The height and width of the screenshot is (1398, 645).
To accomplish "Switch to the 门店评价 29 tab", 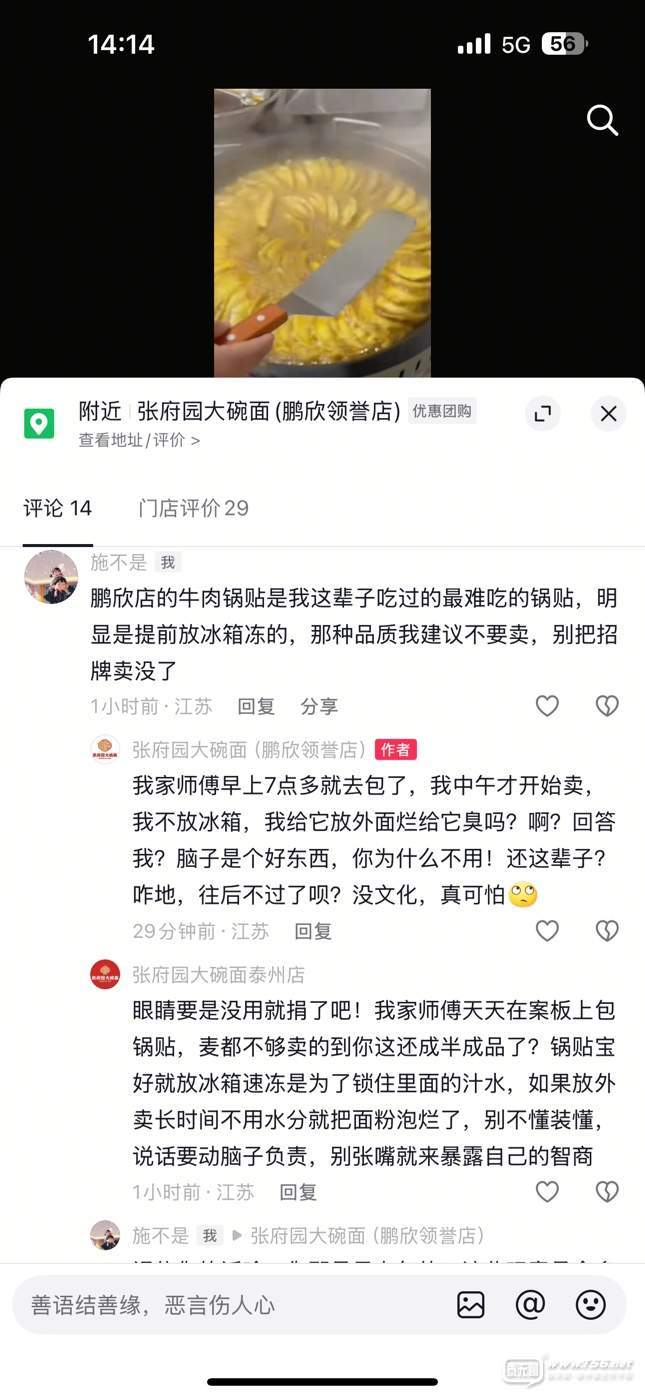I will coord(193,508).
